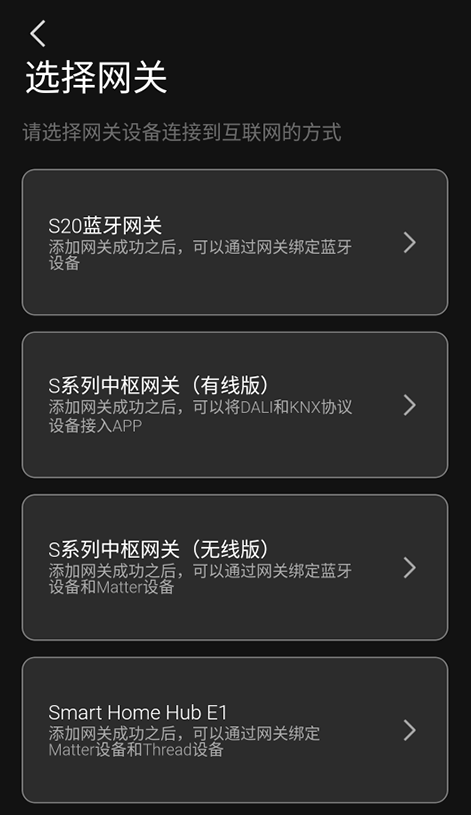Choose S系列中枢网关（无线版）
The height and width of the screenshot is (815, 471).
[x=234, y=568]
